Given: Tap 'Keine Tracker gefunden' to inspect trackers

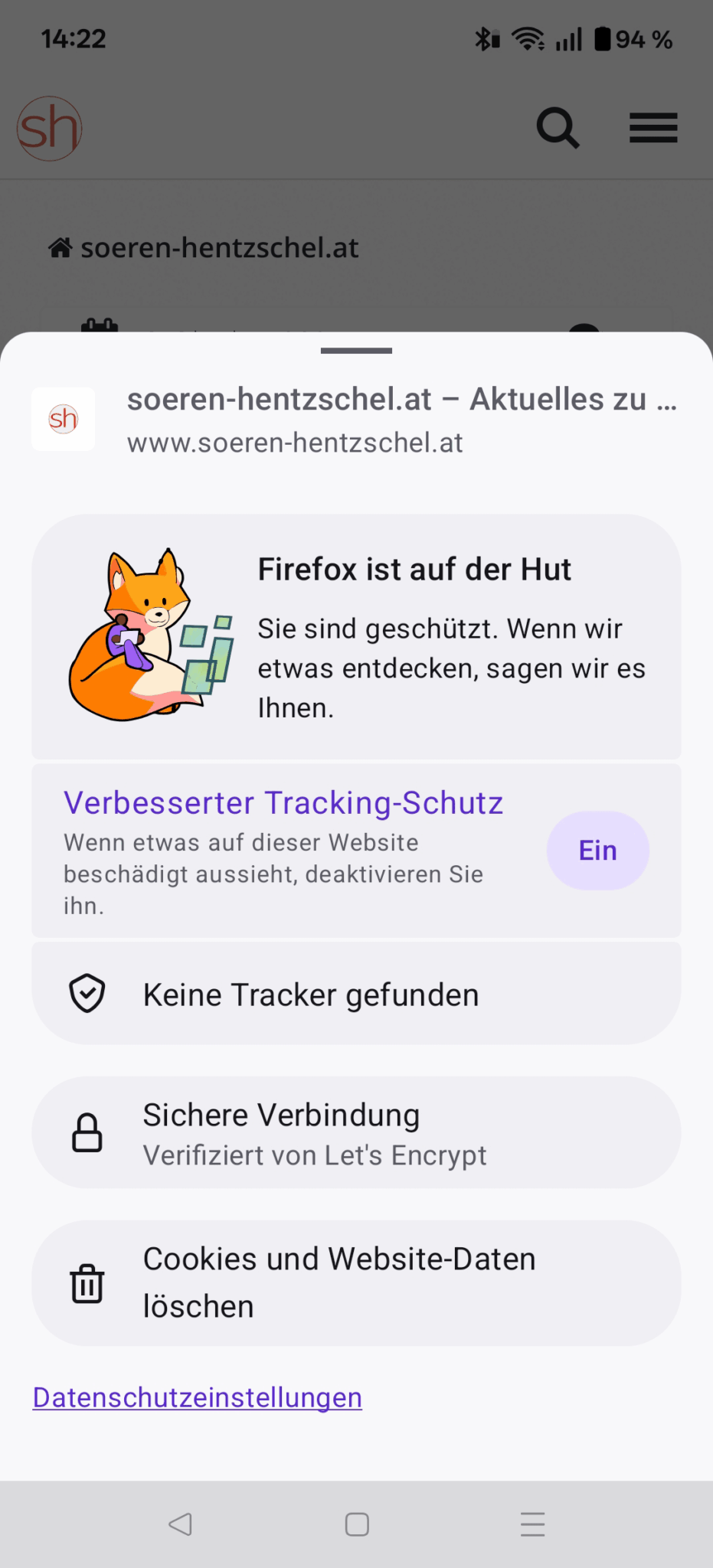Looking at the screenshot, I should 310,993.
